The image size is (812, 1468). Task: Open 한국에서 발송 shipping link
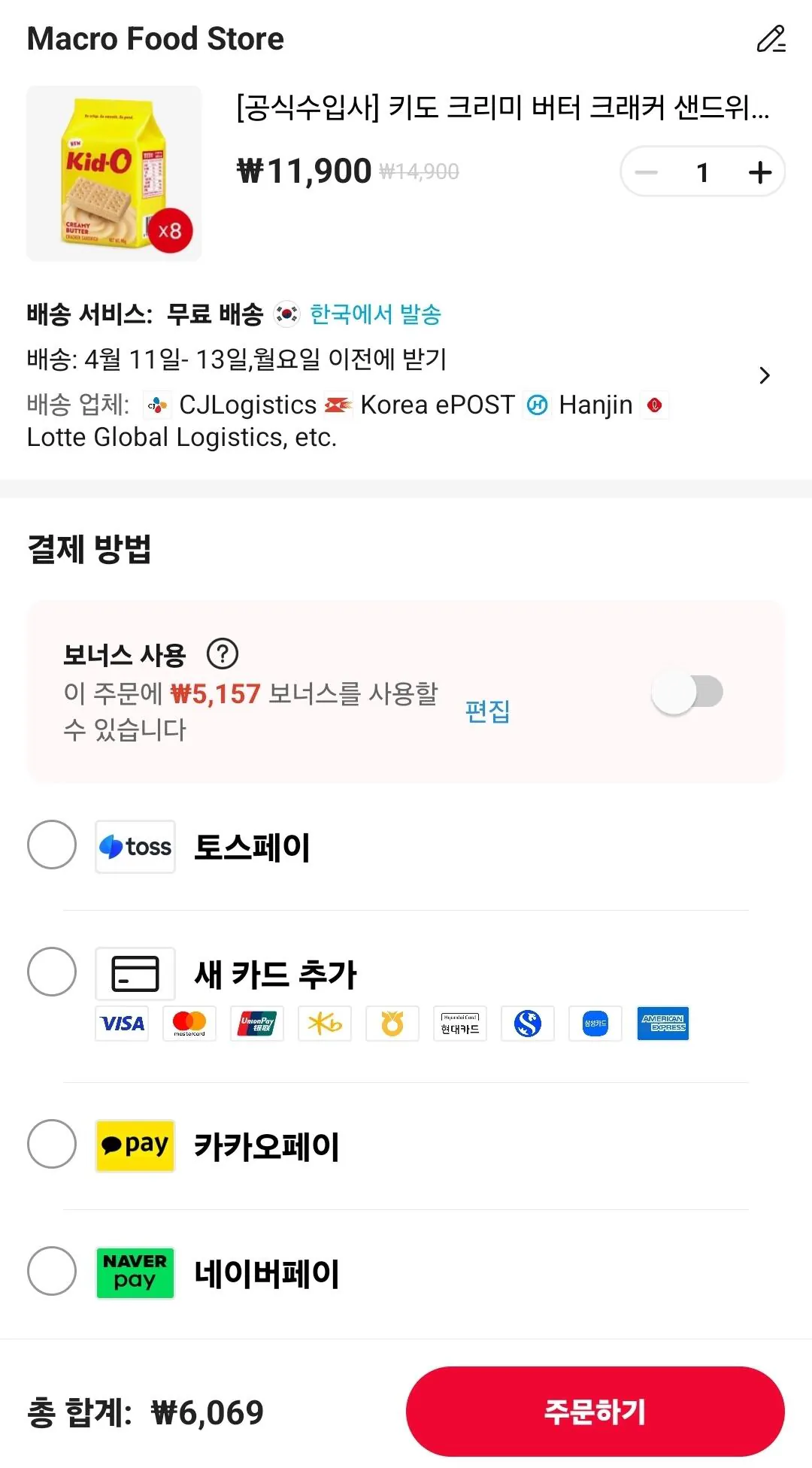(x=374, y=314)
